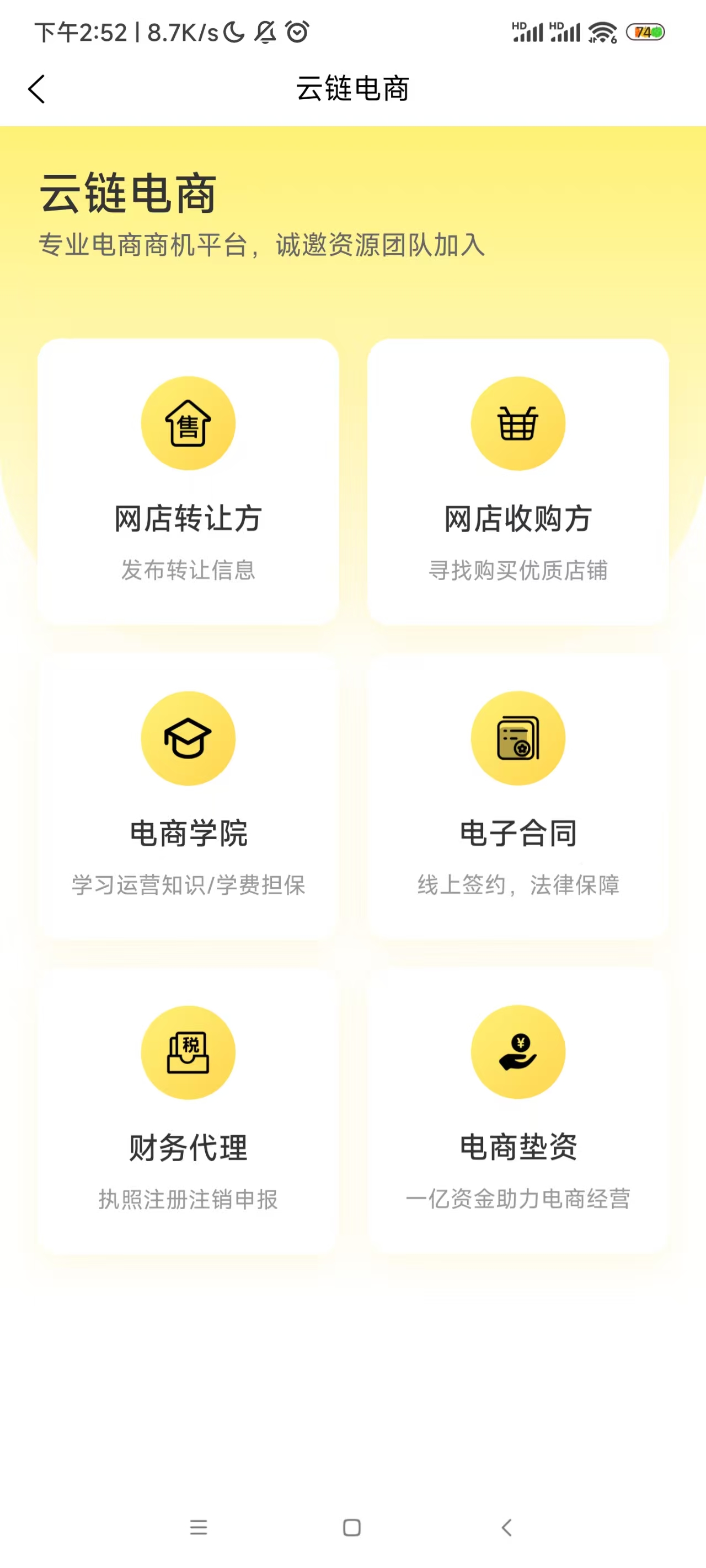Screen dimensions: 706x1568
Task: Select the 网店转让方 house icon
Action: [x=189, y=422]
